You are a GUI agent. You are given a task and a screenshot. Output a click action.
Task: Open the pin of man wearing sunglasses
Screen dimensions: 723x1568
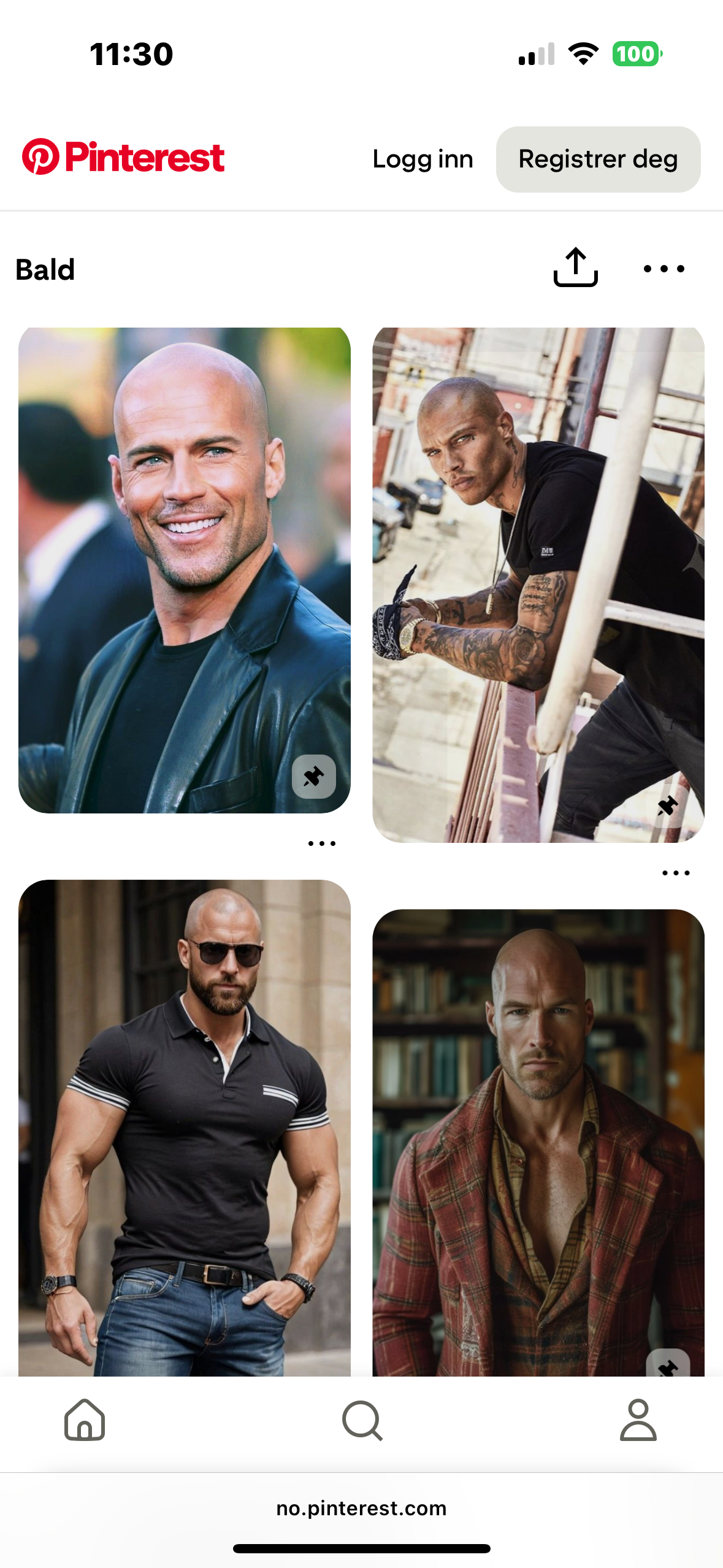click(185, 1128)
